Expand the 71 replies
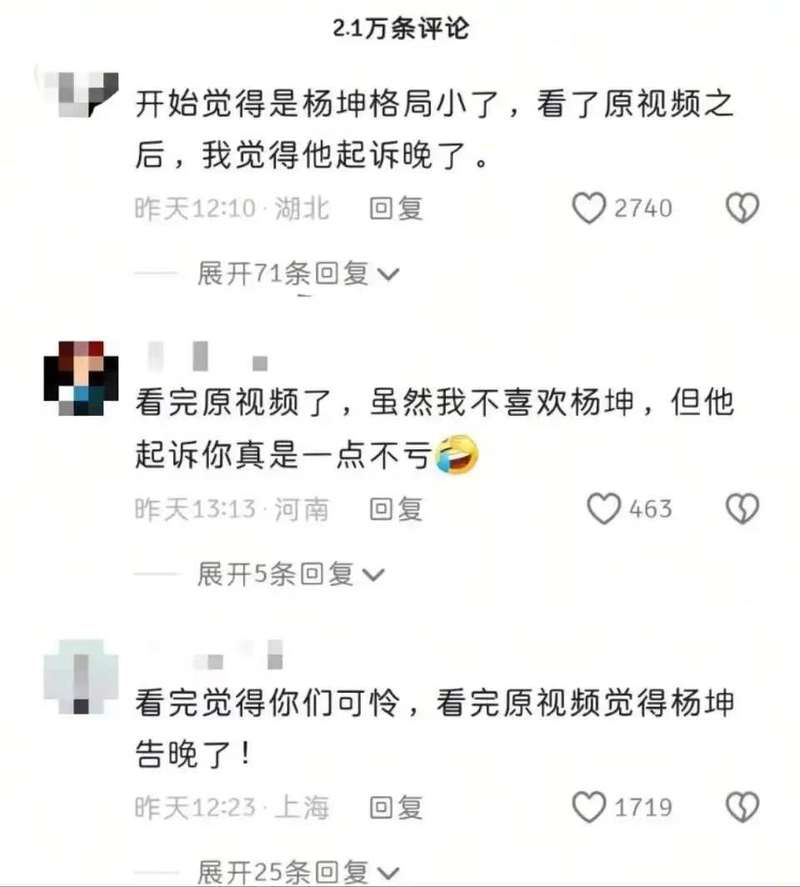The width and height of the screenshot is (800, 887). click(298, 272)
